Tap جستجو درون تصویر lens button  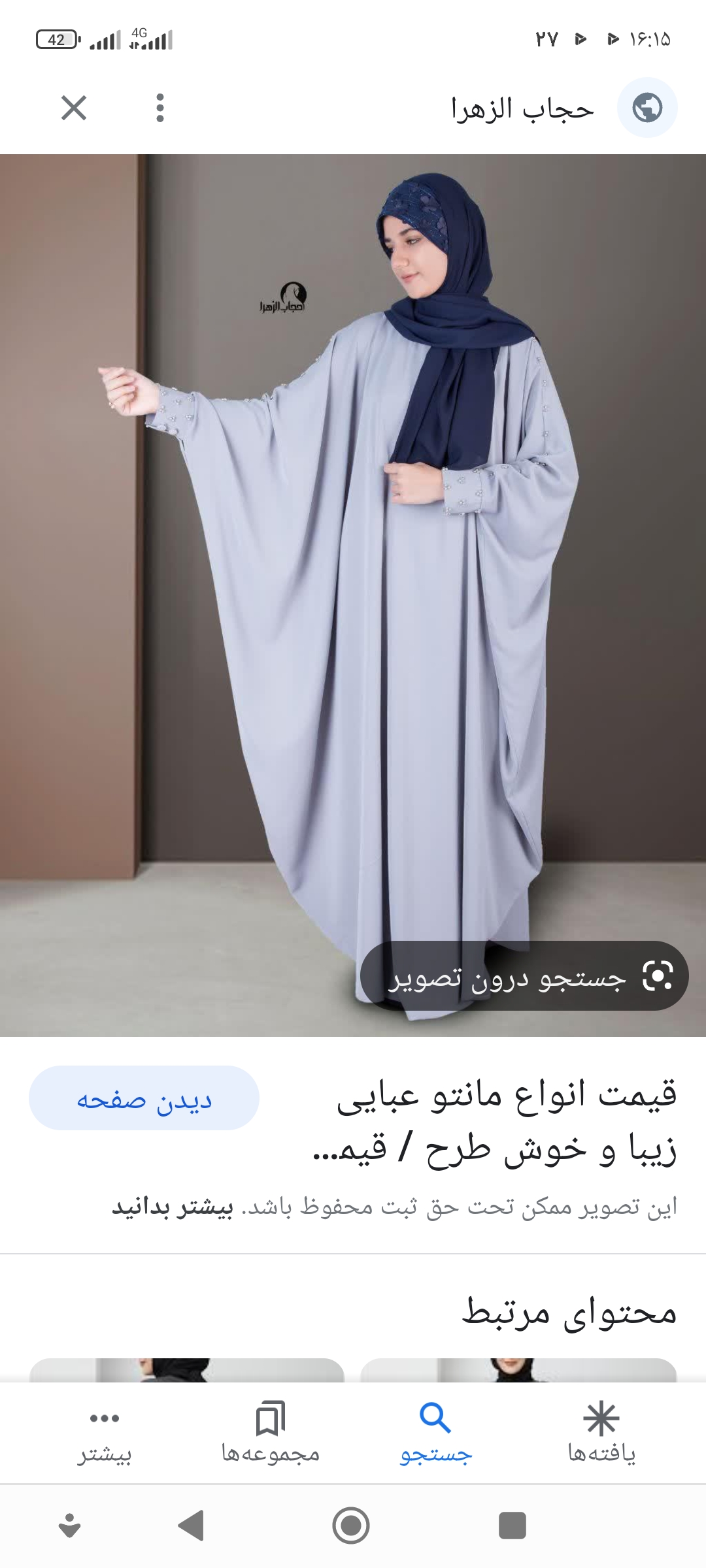(524, 976)
